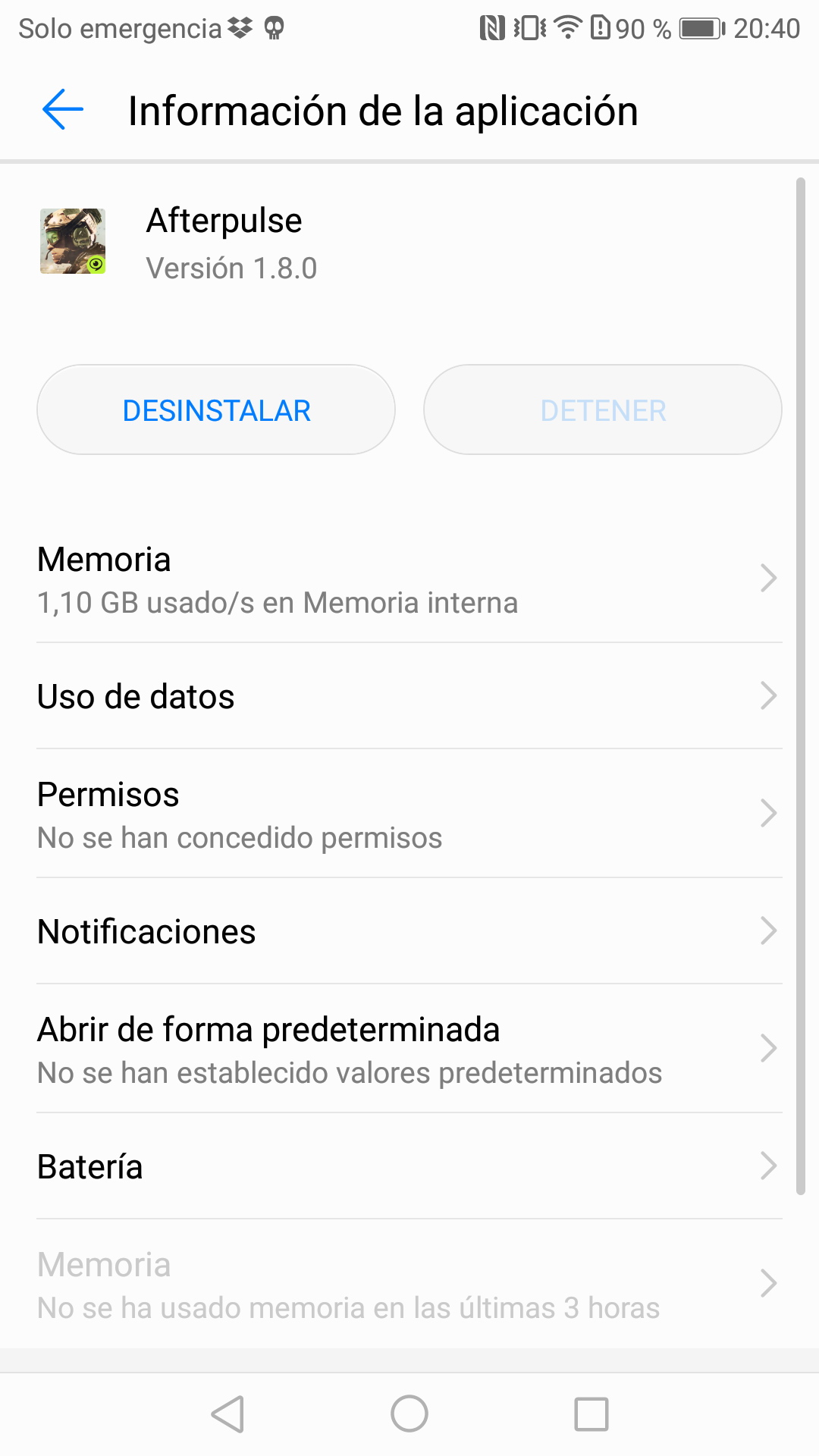Open Abrir de forma predeterminada

click(x=409, y=1050)
